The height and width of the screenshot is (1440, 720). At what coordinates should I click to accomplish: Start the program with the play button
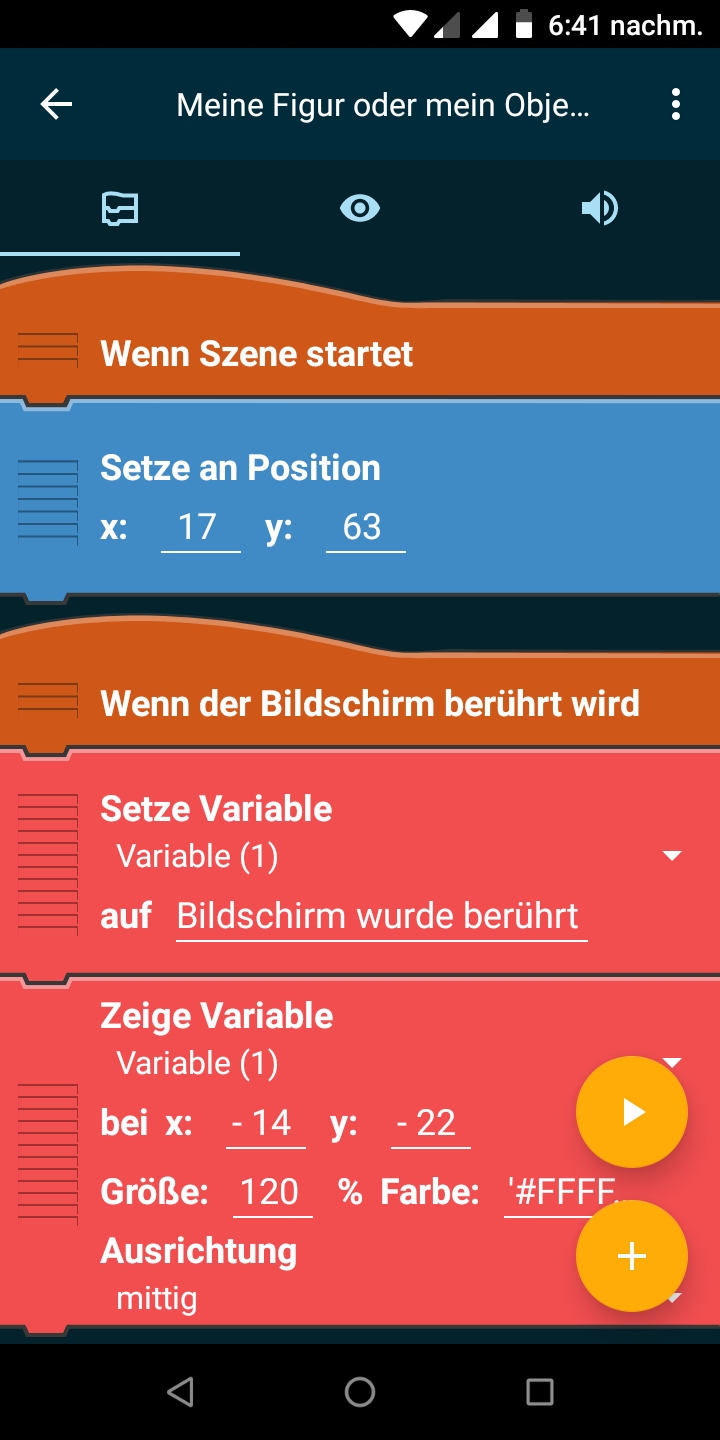(x=632, y=1112)
